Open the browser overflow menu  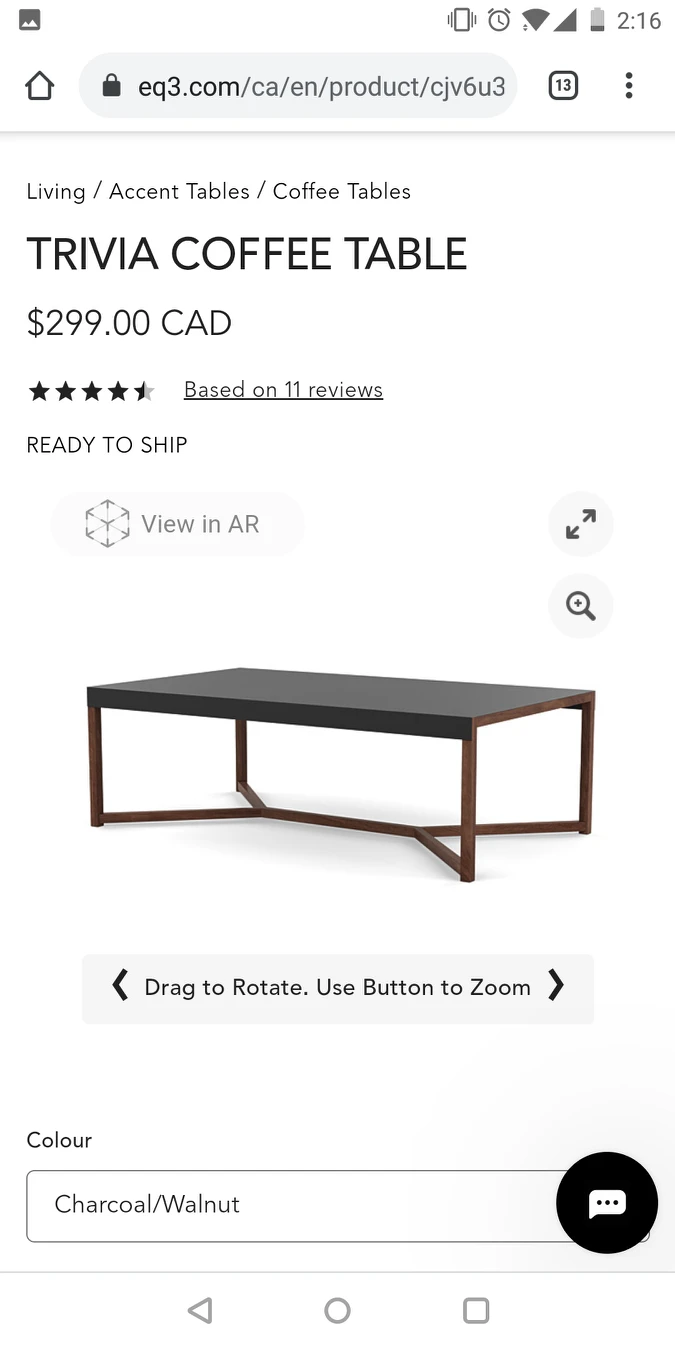tap(629, 86)
